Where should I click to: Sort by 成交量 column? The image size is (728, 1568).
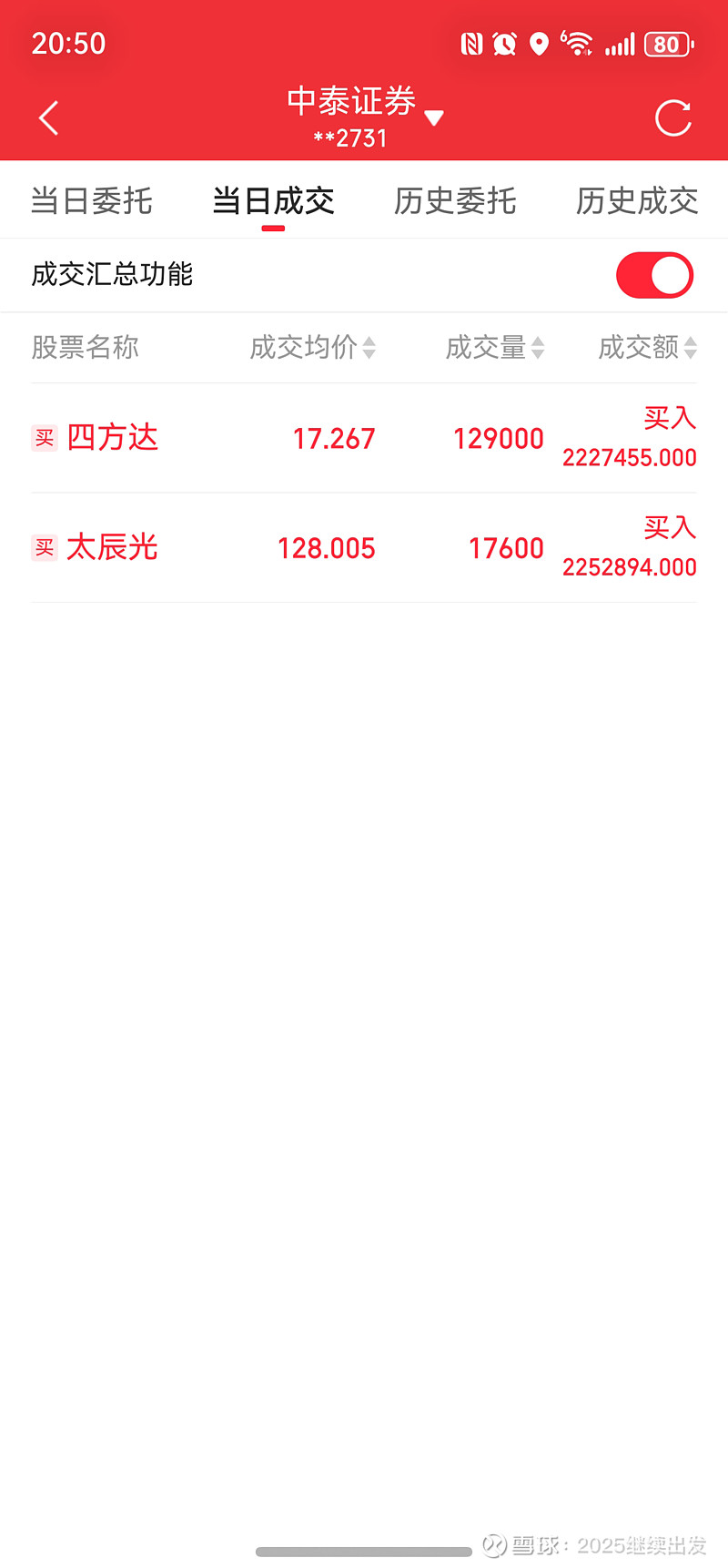[494, 347]
